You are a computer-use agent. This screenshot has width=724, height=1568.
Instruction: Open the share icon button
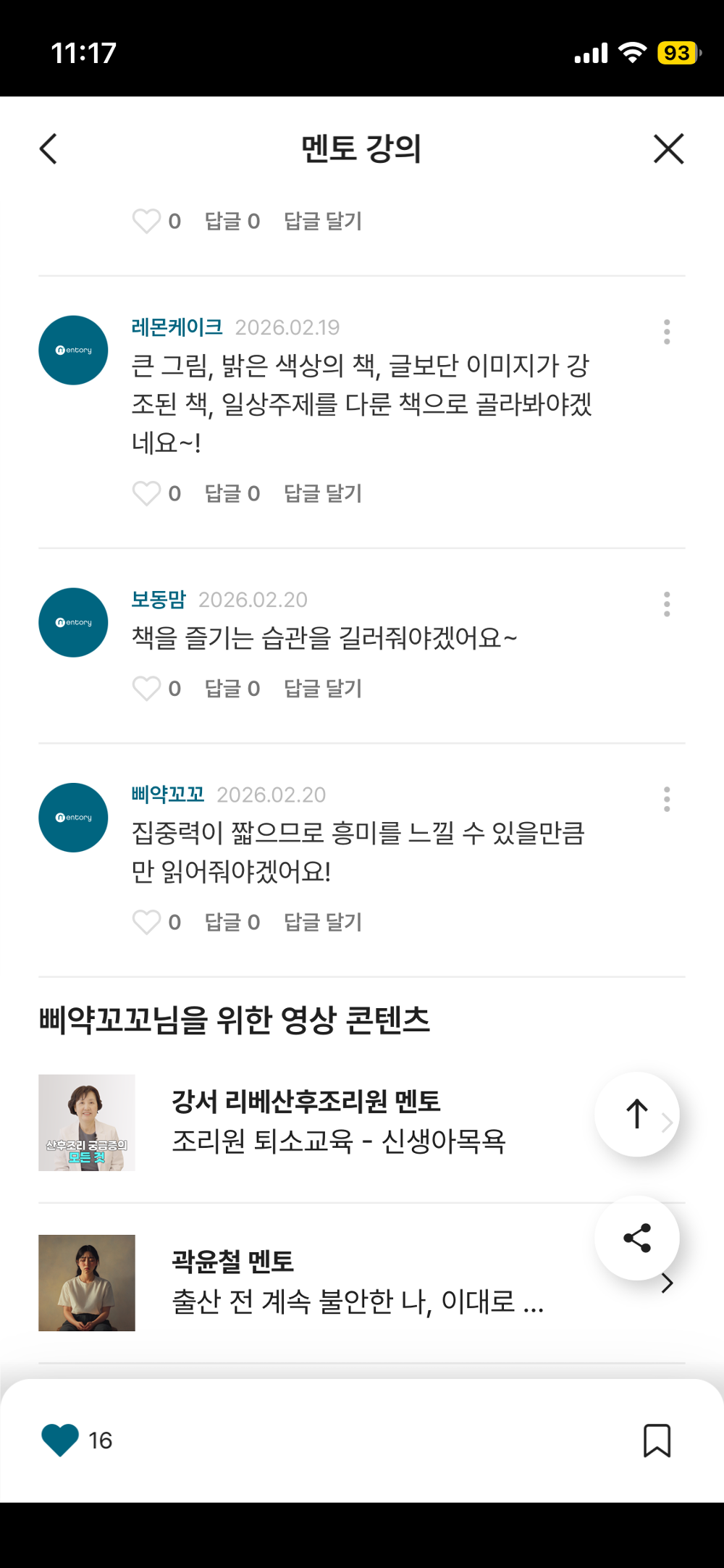coord(636,1238)
